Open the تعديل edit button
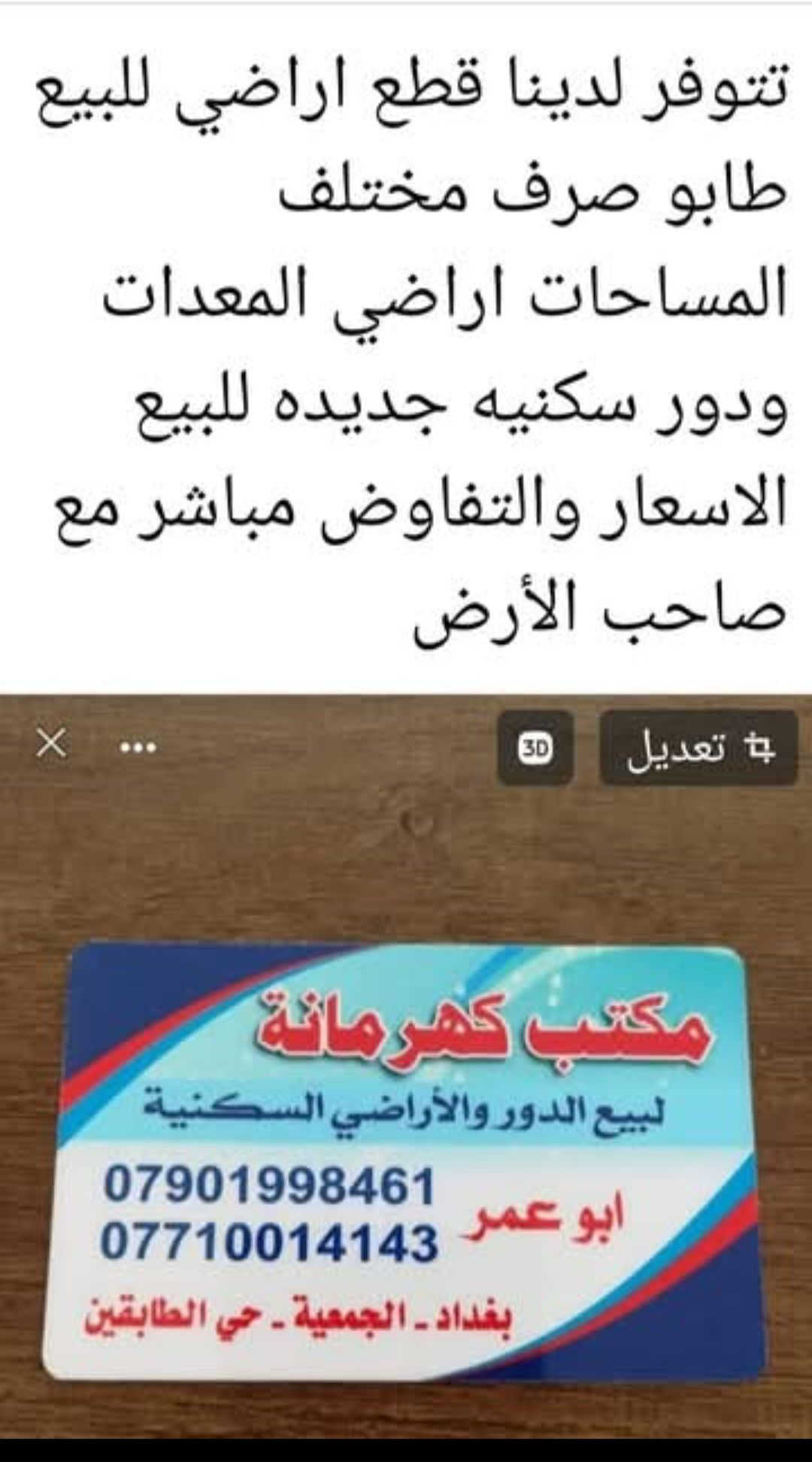The image size is (812, 1462). 698,748
